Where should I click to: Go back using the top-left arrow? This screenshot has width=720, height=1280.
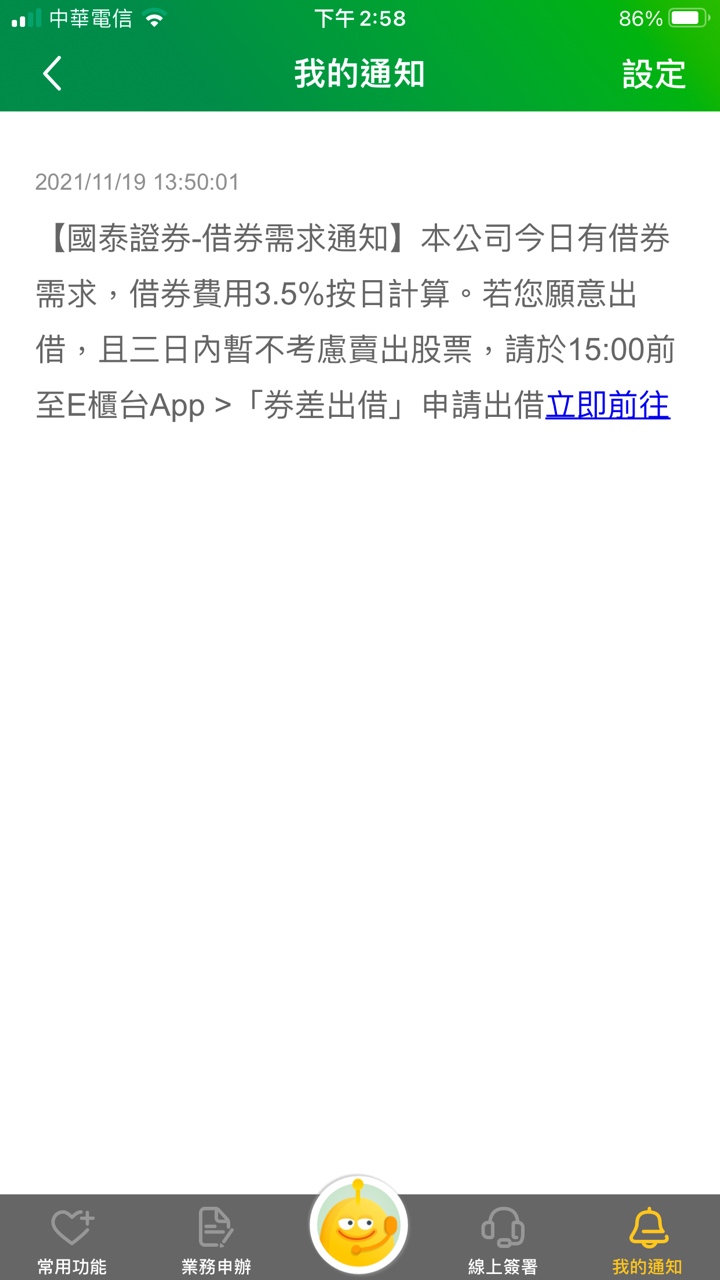pyautogui.click(x=53, y=74)
